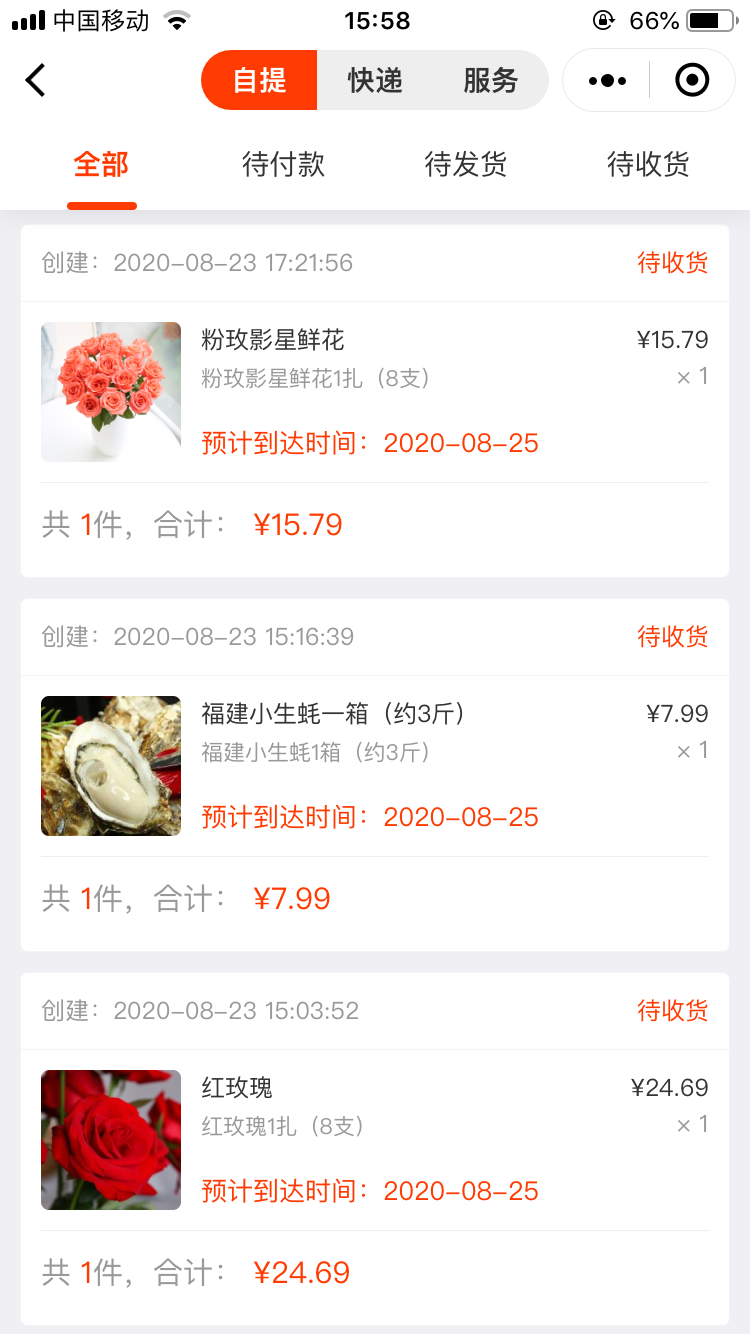Select the 自提 segment
The height and width of the screenshot is (1334, 750).
[x=260, y=80]
